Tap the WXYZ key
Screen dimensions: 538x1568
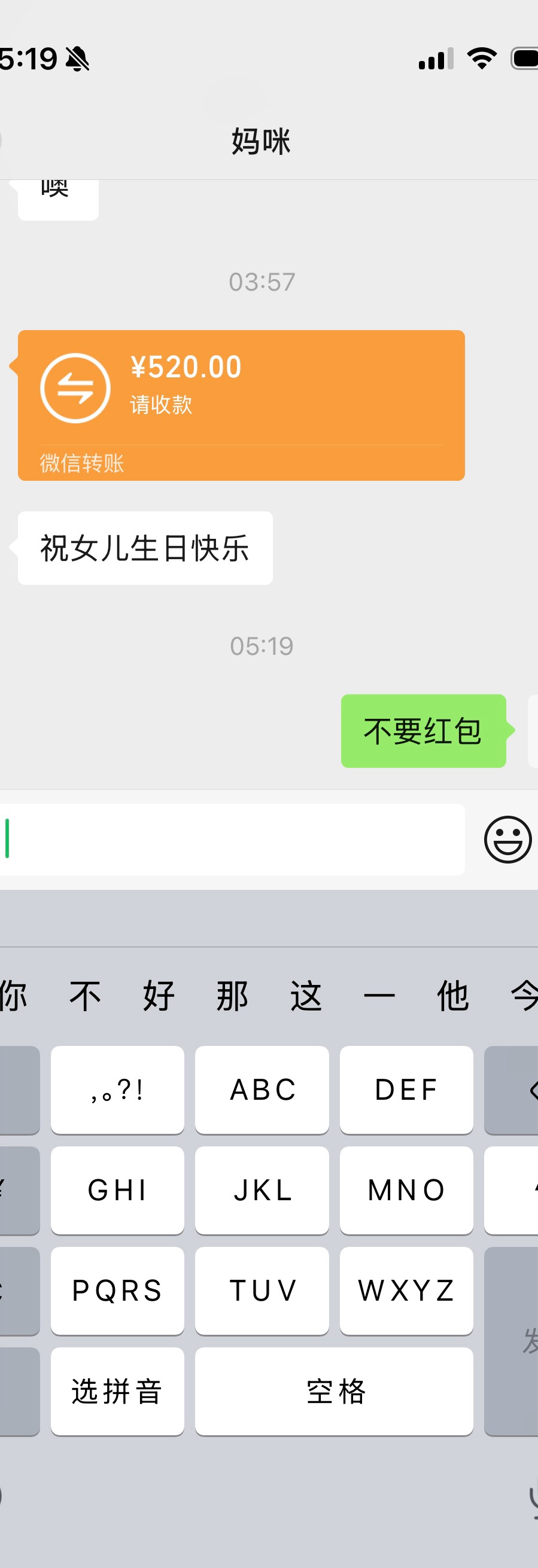point(406,1291)
